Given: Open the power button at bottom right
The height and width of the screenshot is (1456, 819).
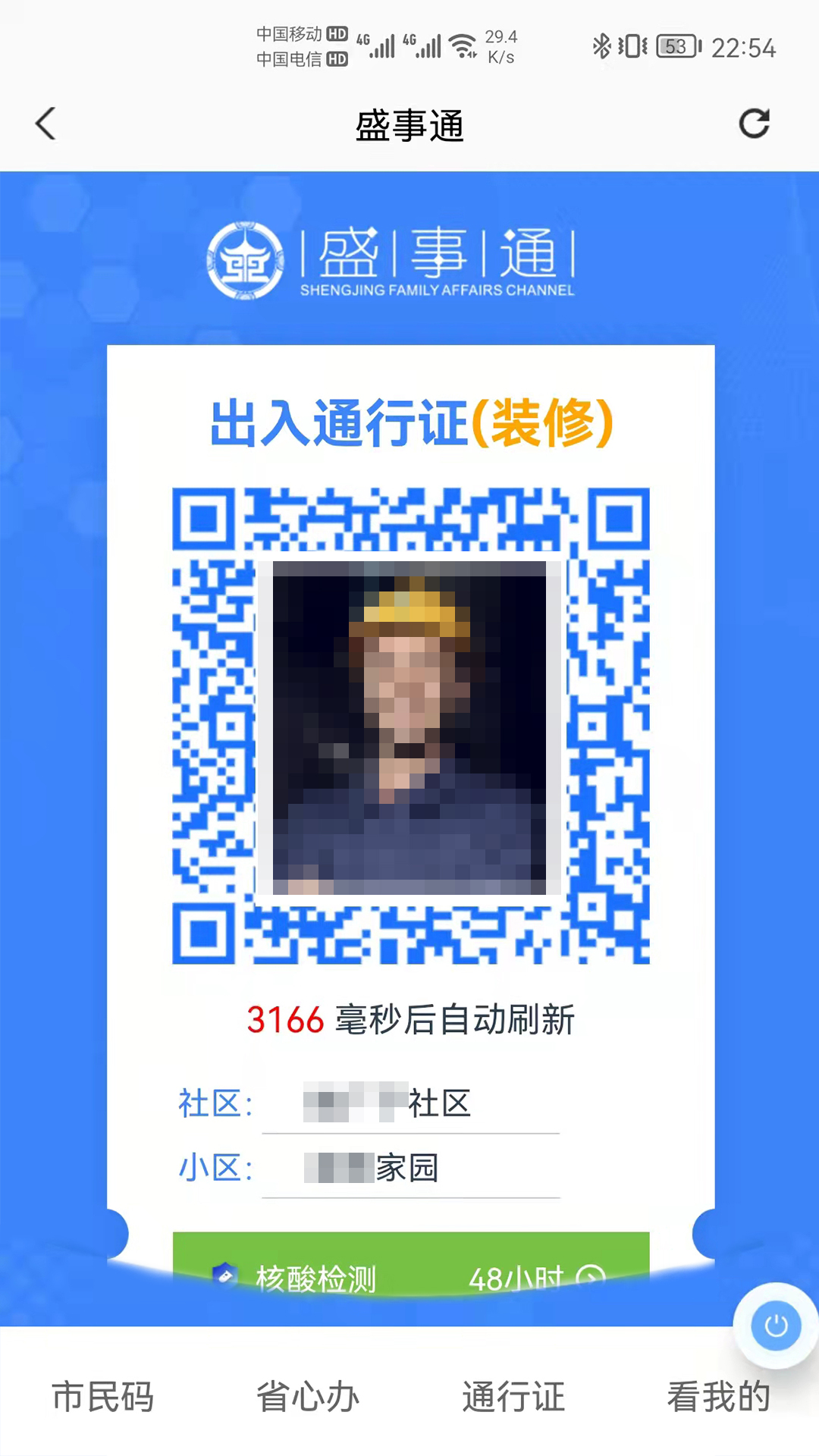Looking at the screenshot, I should tap(774, 1325).
